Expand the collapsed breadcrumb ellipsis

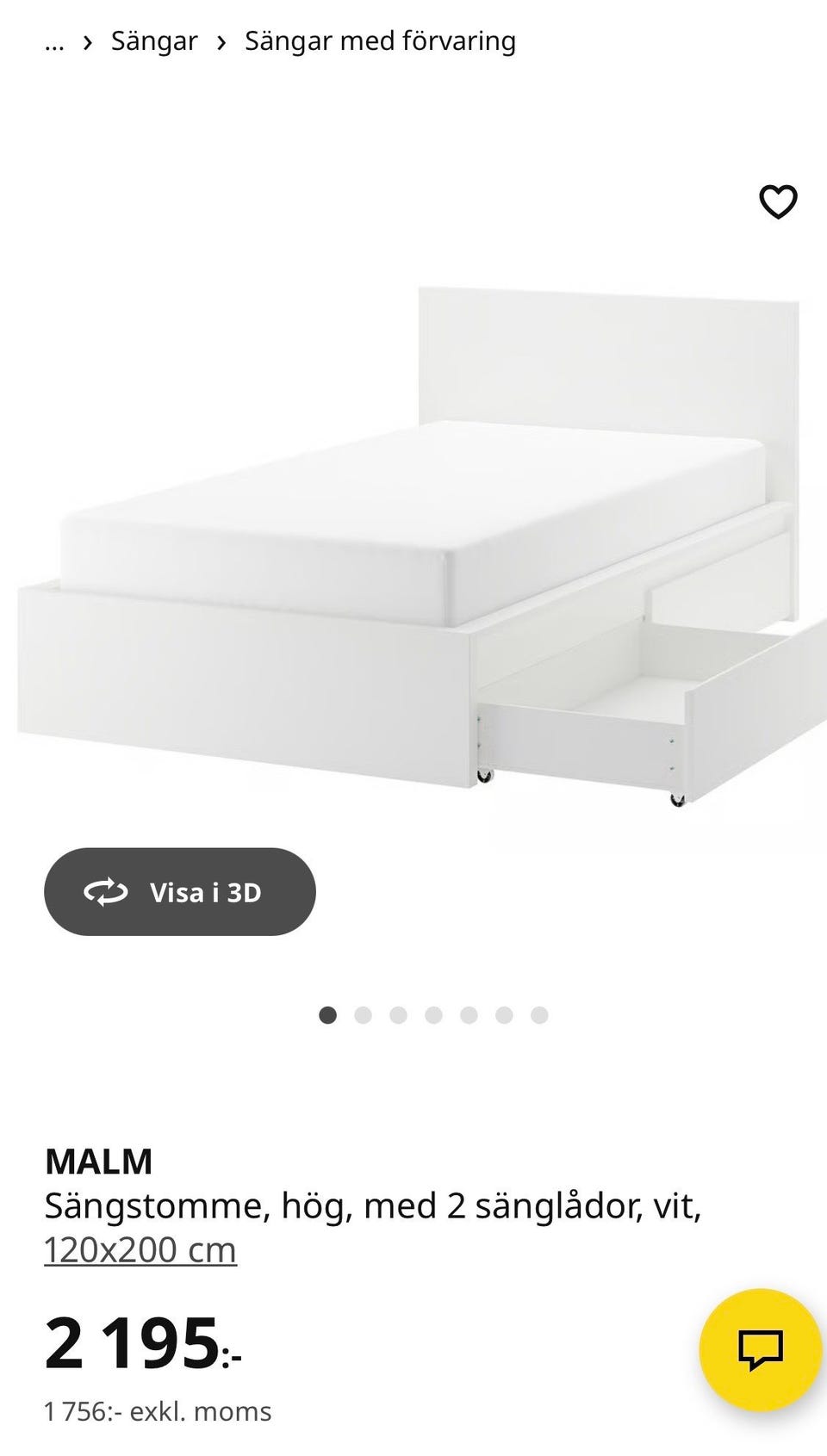(54, 41)
